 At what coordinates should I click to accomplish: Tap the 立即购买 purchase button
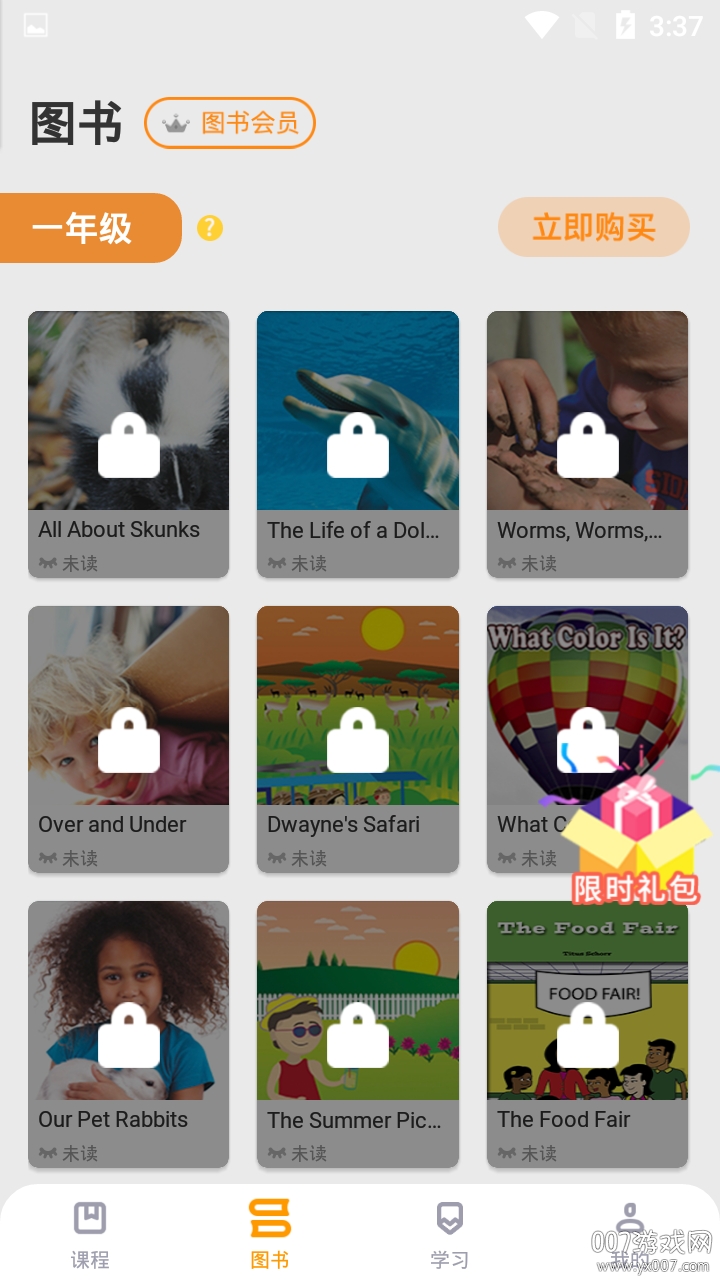coord(593,227)
